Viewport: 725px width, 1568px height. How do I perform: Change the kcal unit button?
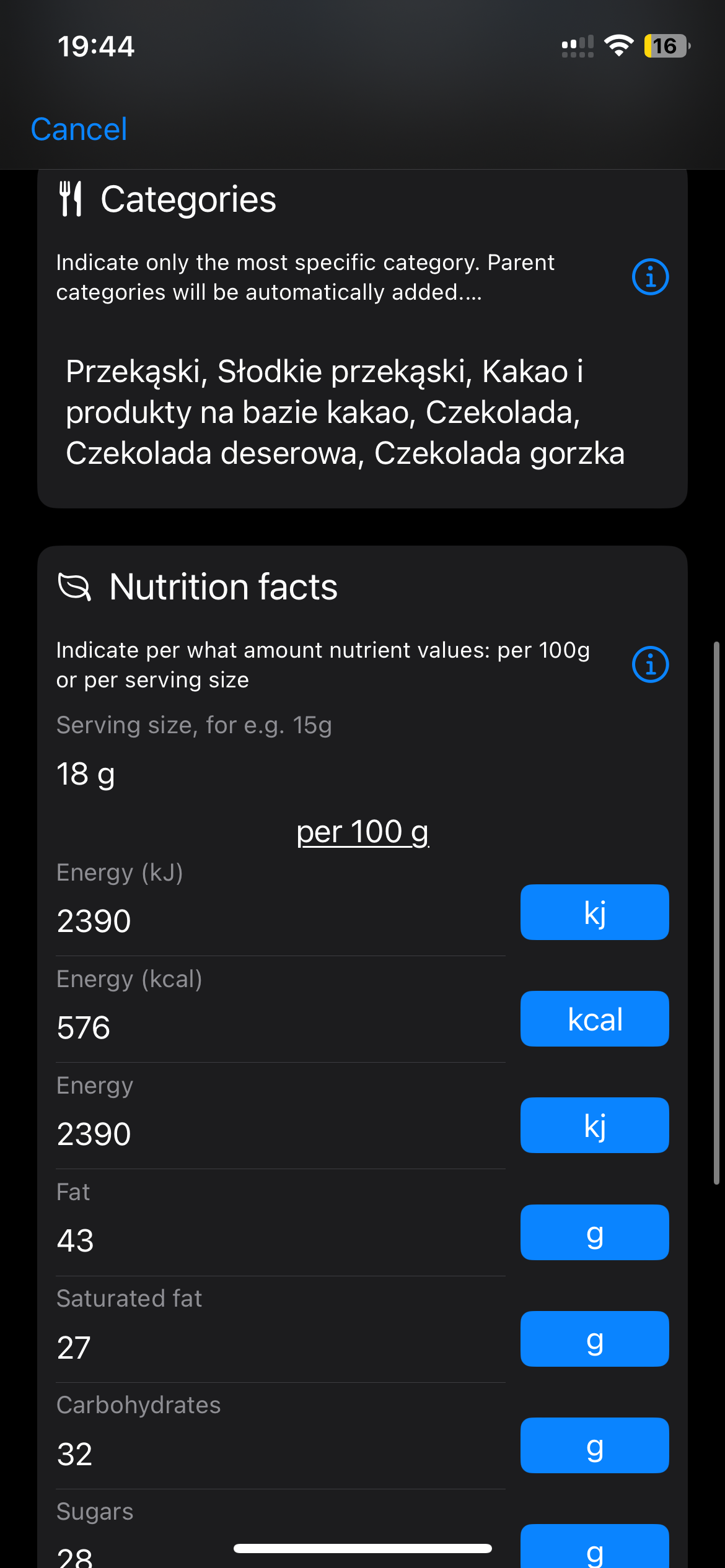pyautogui.click(x=594, y=1019)
